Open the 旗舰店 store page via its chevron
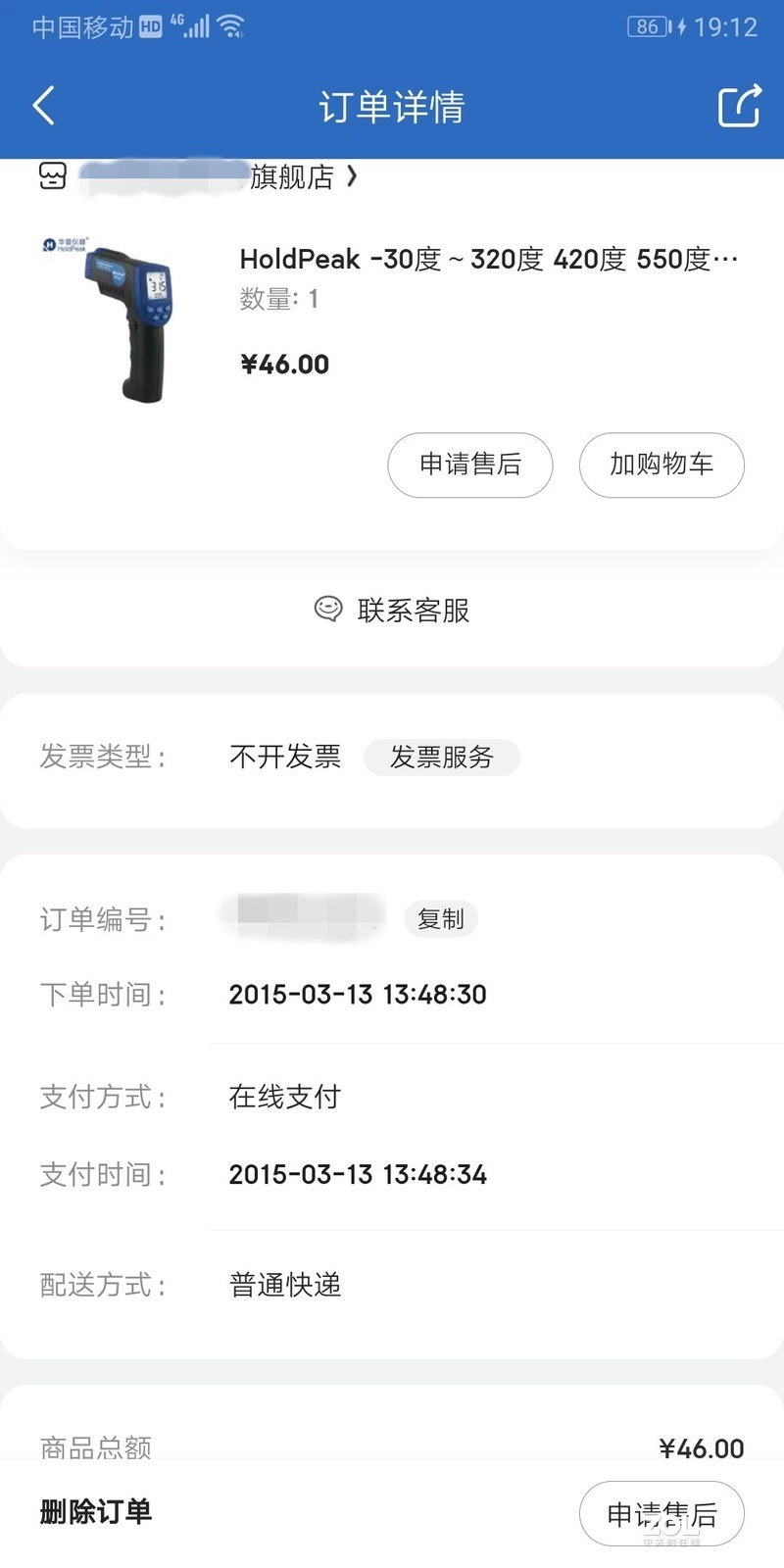Screen dimensions: 784x1568 pyautogui.click(x=353, y=176)
